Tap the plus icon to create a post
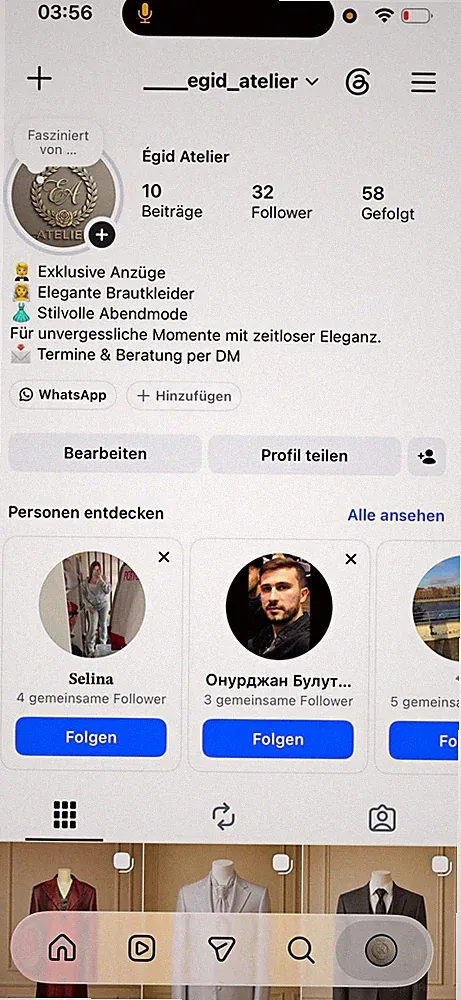This screenshot has height=1000, width=461. (40, 79)
